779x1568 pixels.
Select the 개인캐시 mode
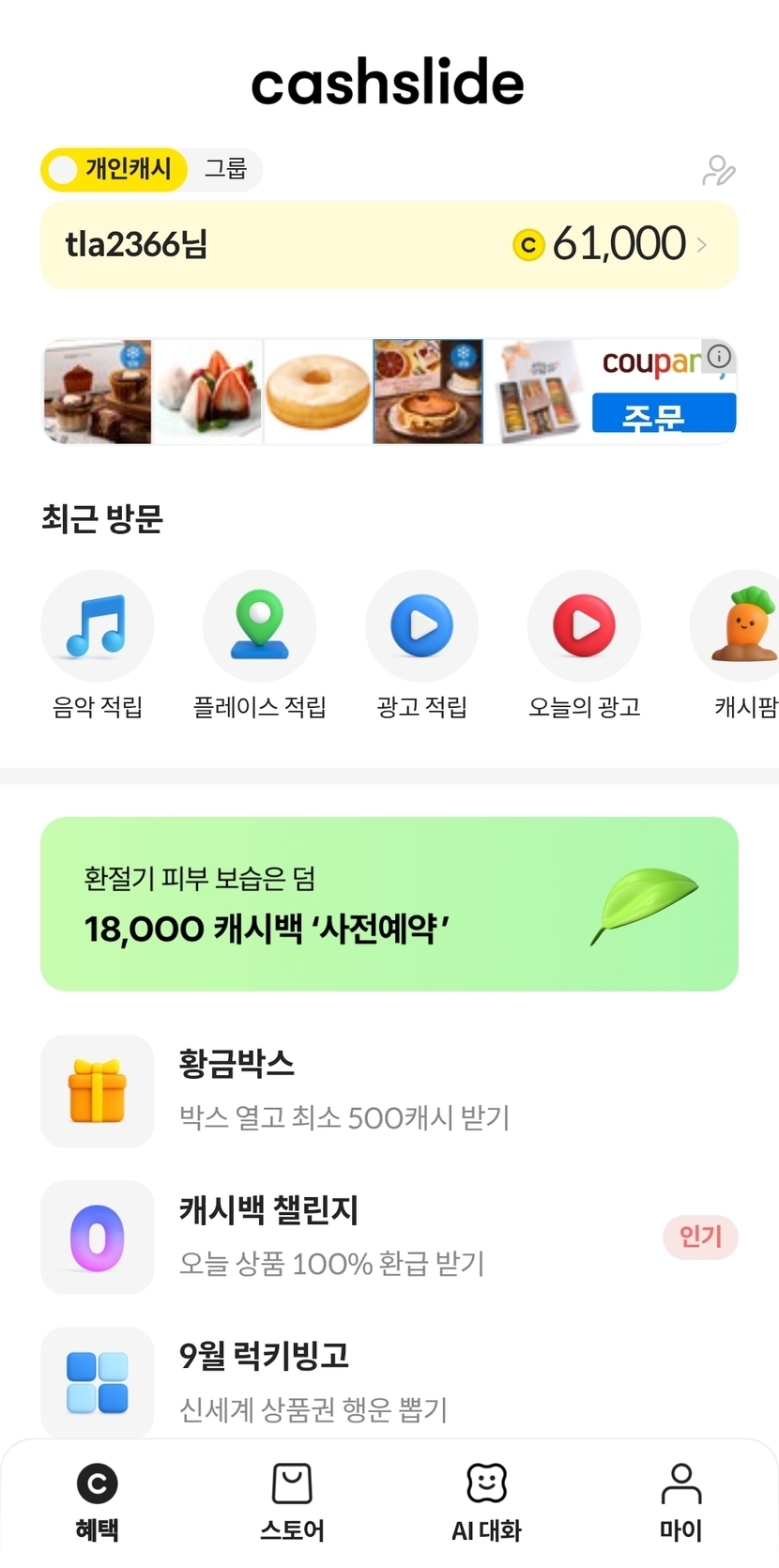click(115, 170)
